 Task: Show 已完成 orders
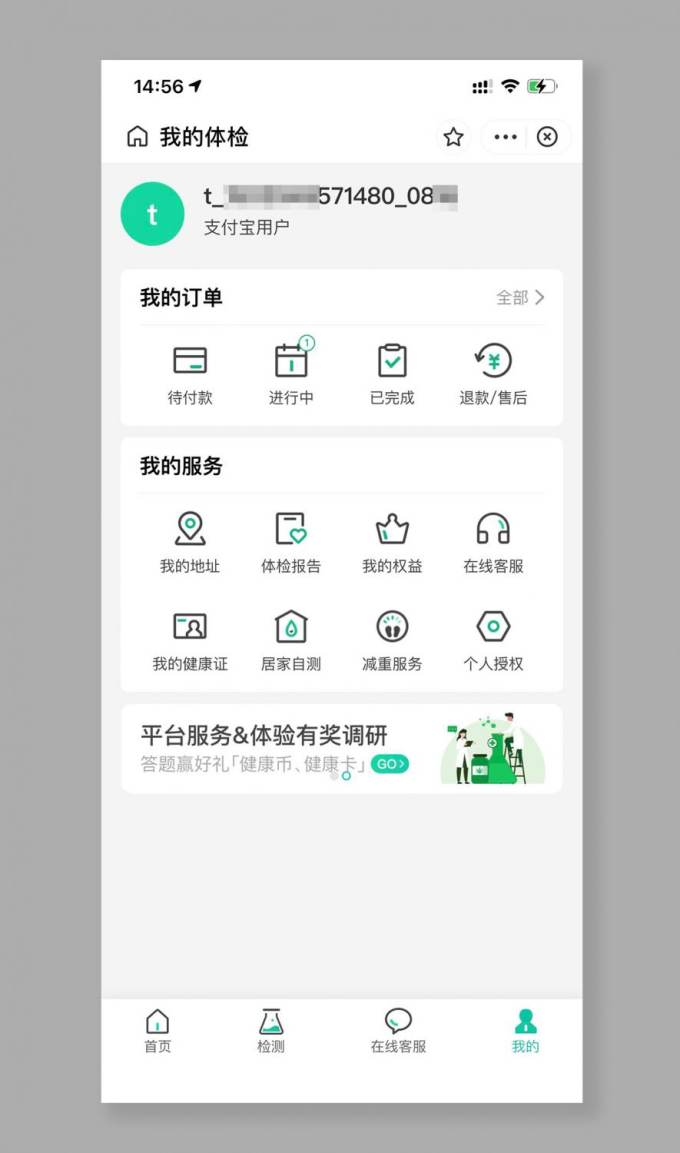click(392, 374)
